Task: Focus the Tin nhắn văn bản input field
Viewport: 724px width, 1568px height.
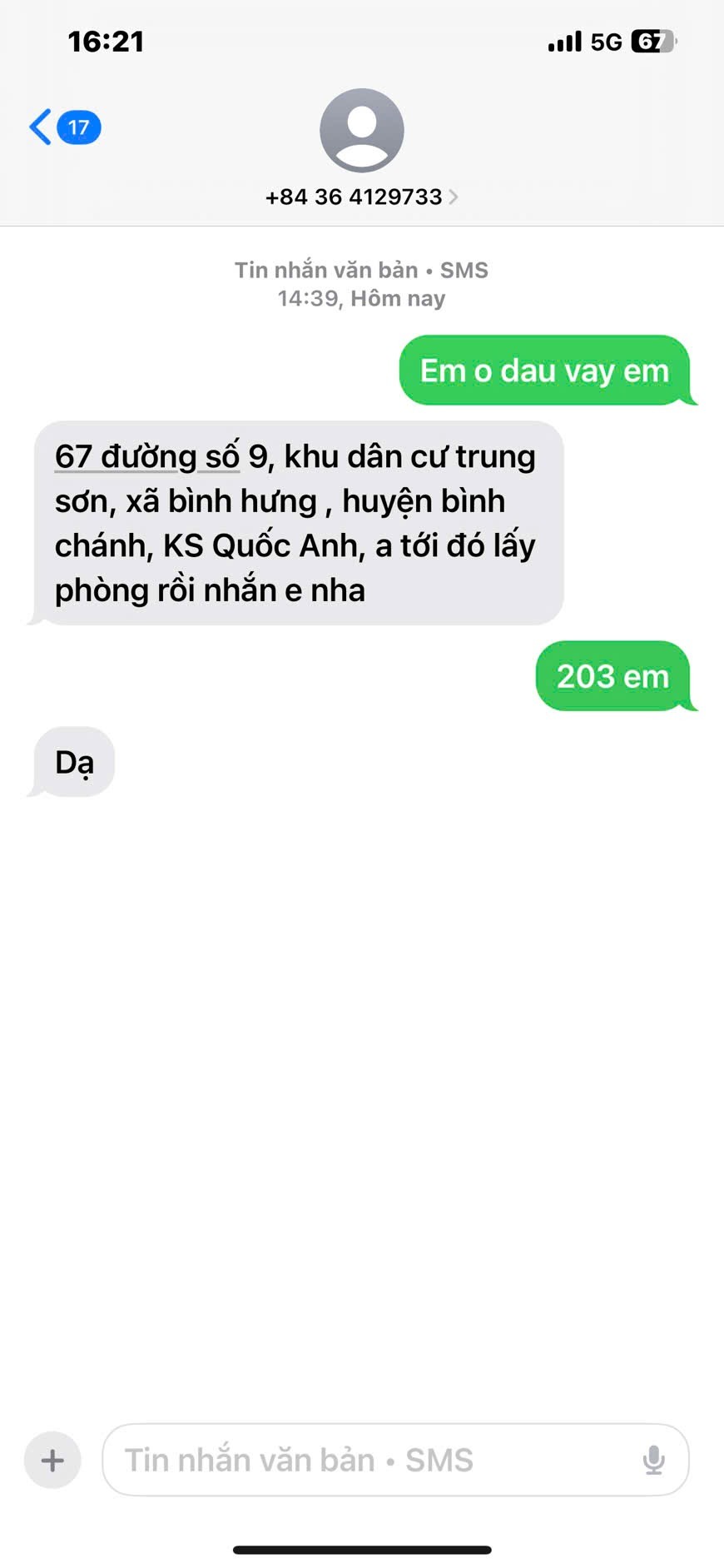Action: pyautogui.click(x=374, y=1460)
